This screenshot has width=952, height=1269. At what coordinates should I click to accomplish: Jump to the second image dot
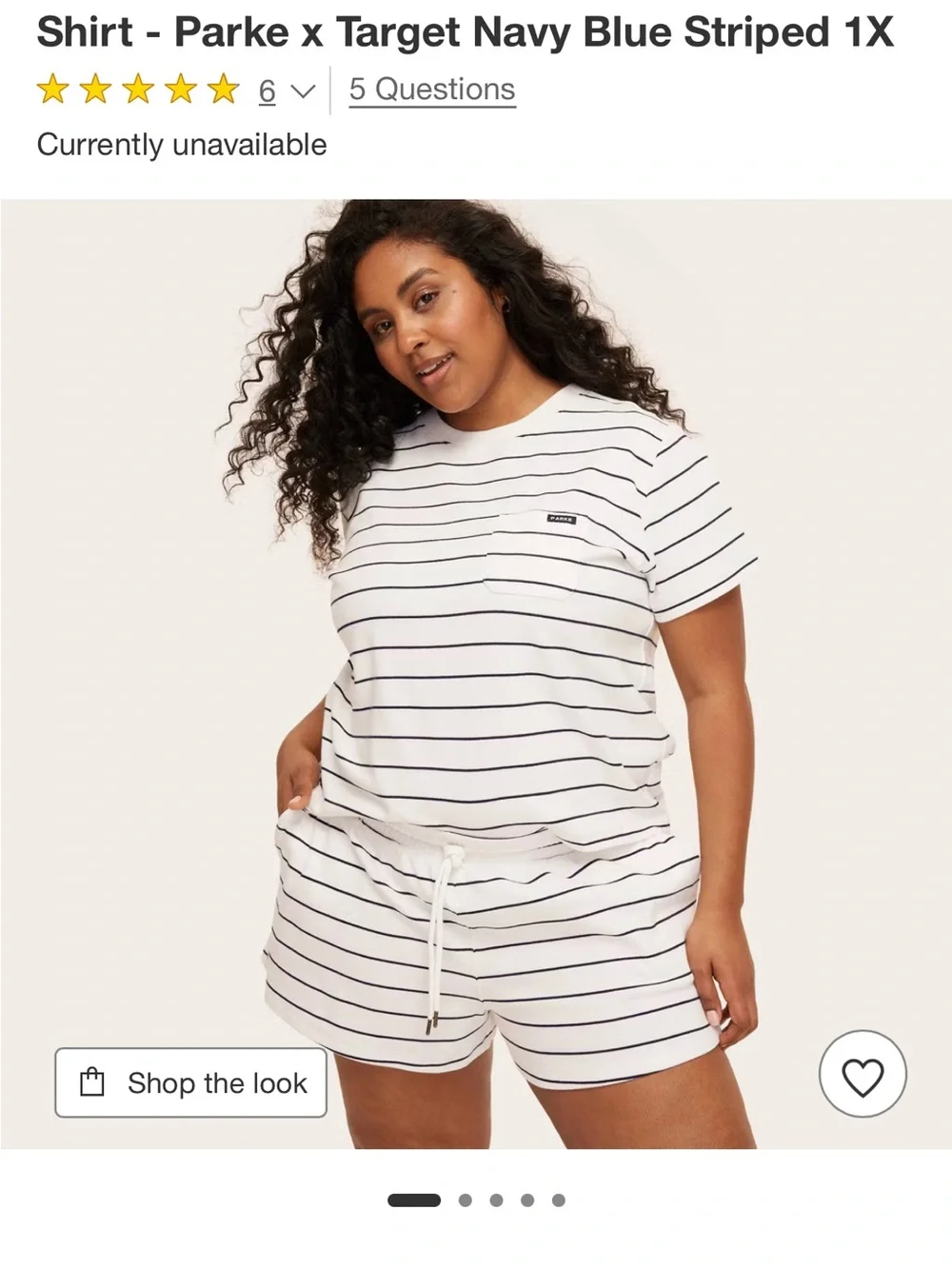click(466, 1200)
